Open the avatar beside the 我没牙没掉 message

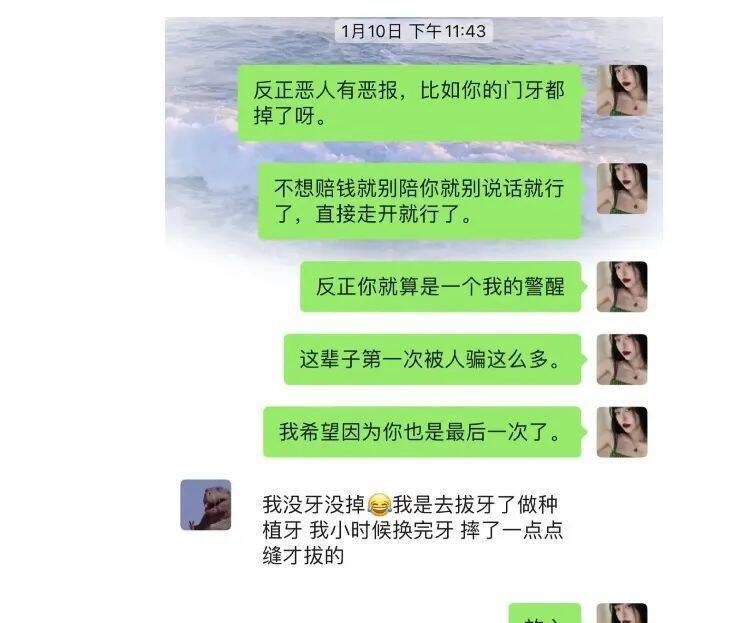pyautogui.click(x=205, y=504)
